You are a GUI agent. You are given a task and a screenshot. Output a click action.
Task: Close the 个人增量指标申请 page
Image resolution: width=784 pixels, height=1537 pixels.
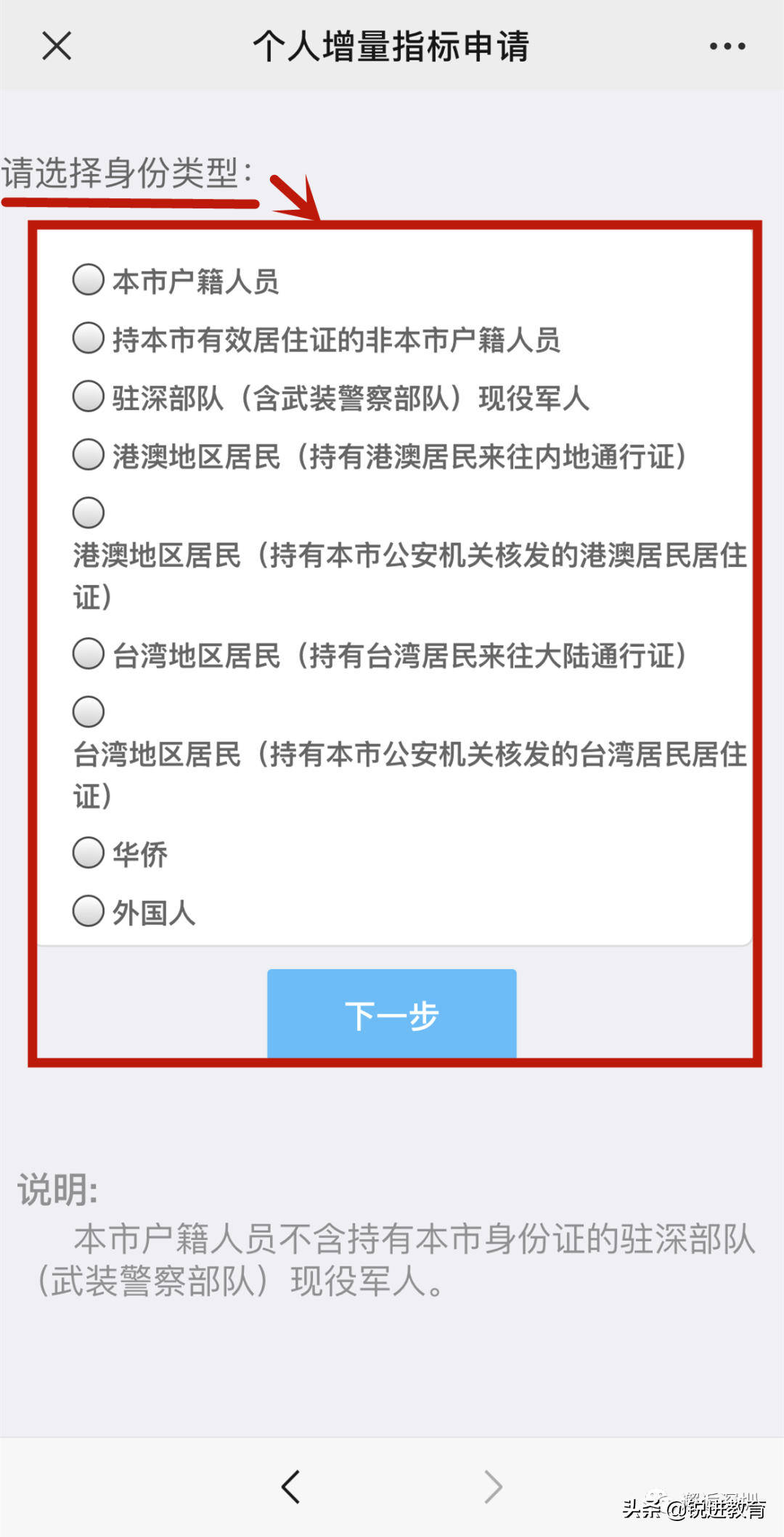(57, 46)
